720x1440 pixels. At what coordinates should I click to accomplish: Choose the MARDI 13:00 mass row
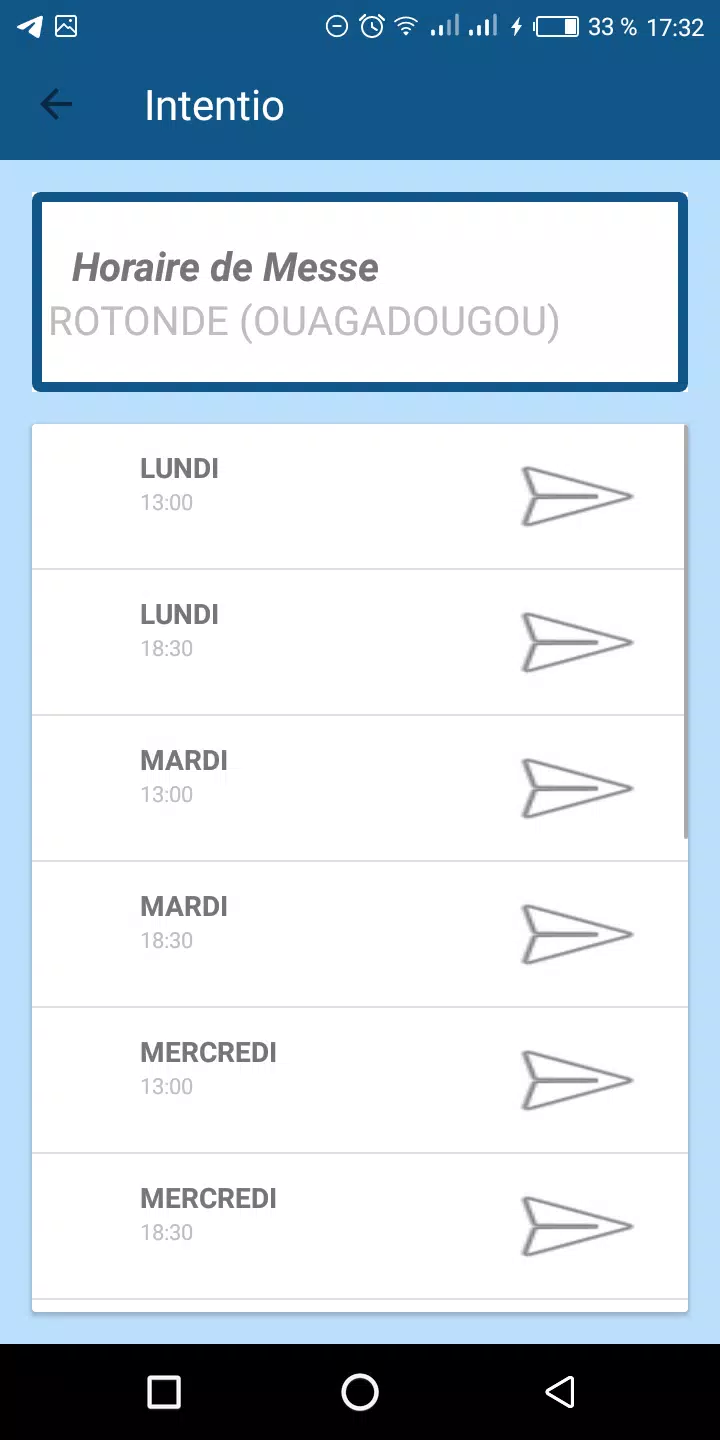(360, 788)
